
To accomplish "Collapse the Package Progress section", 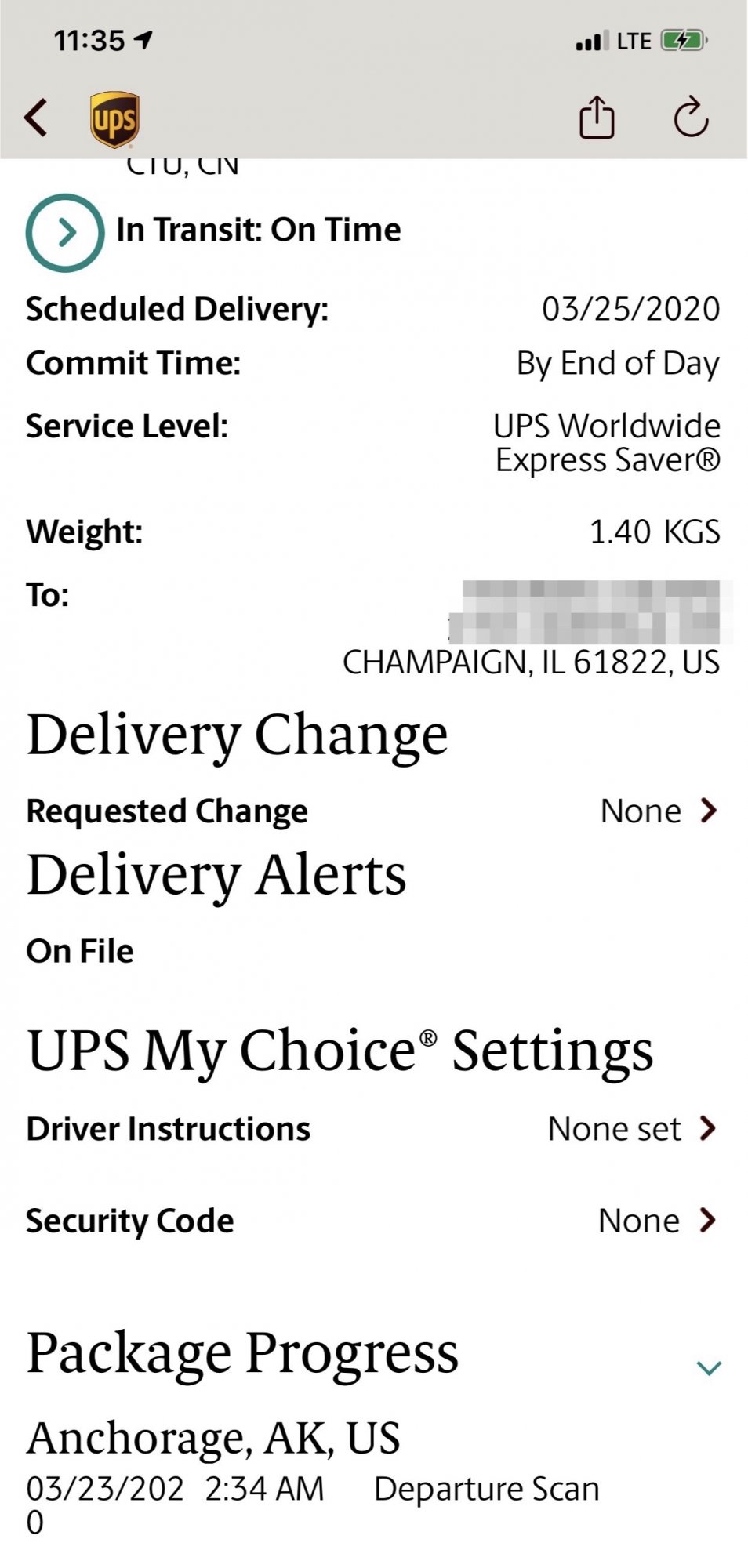I will [x=708, y=1369].
